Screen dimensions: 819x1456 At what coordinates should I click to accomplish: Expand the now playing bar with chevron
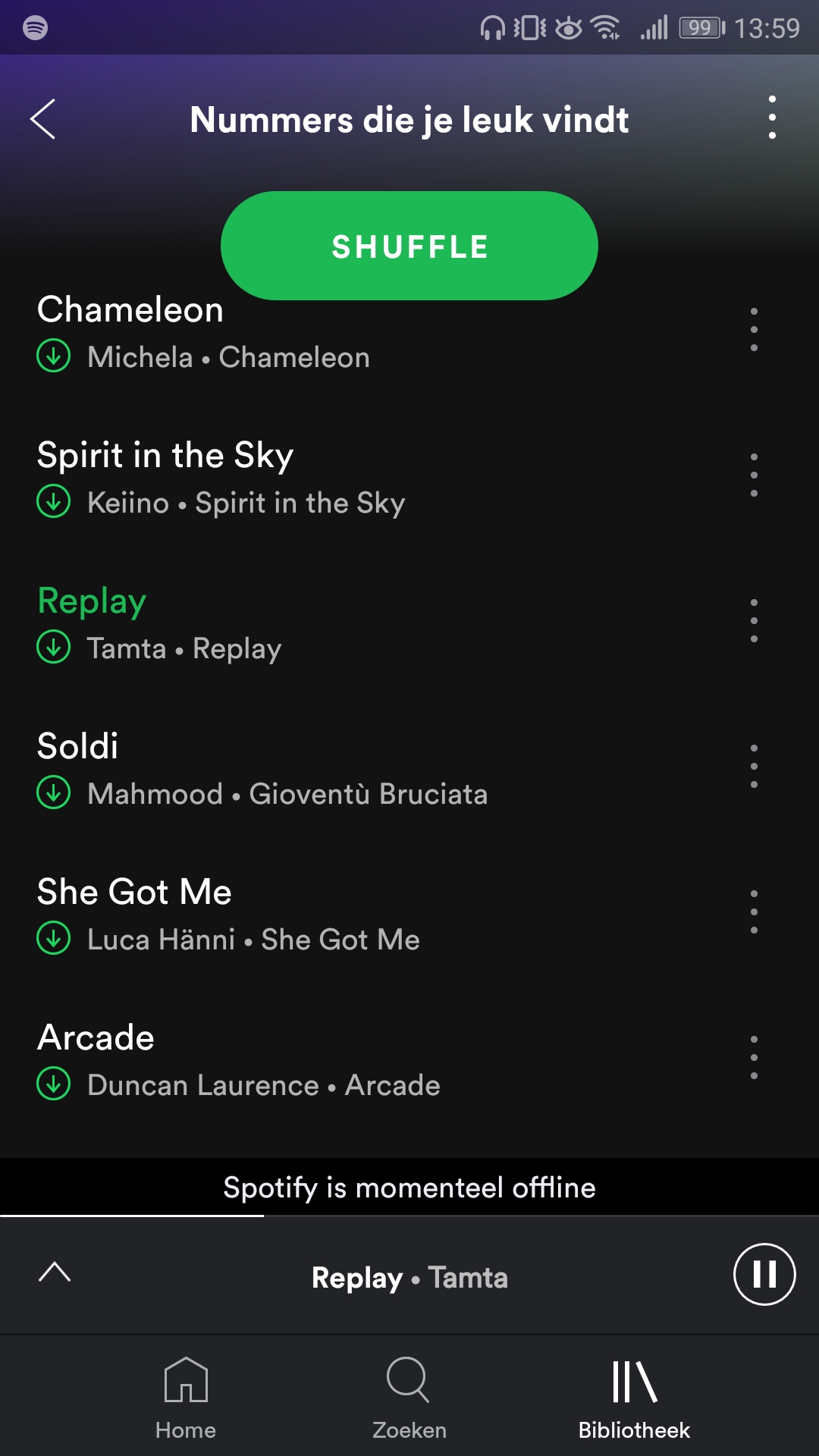click(55, 1272)
